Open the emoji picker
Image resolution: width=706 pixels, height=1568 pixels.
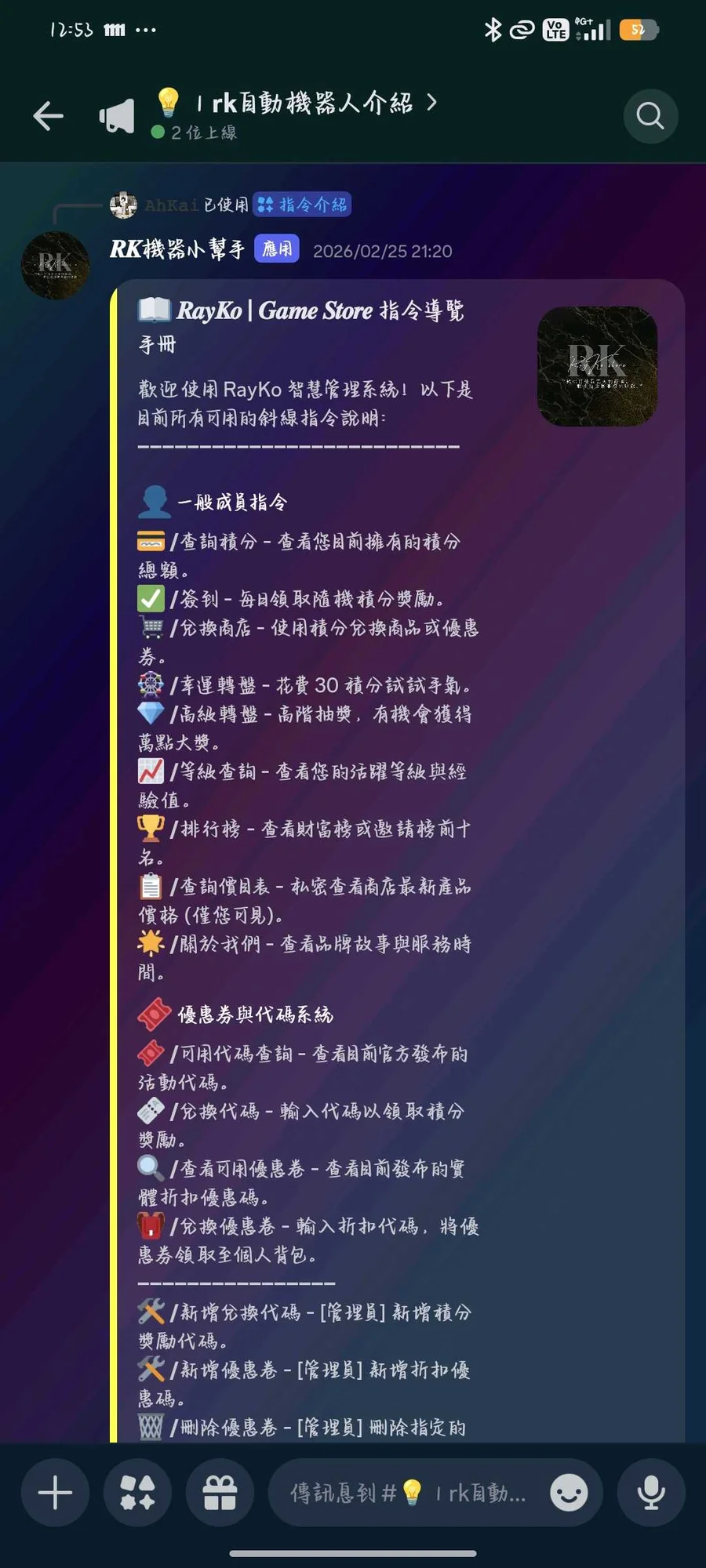click(x=569, y=1492)
